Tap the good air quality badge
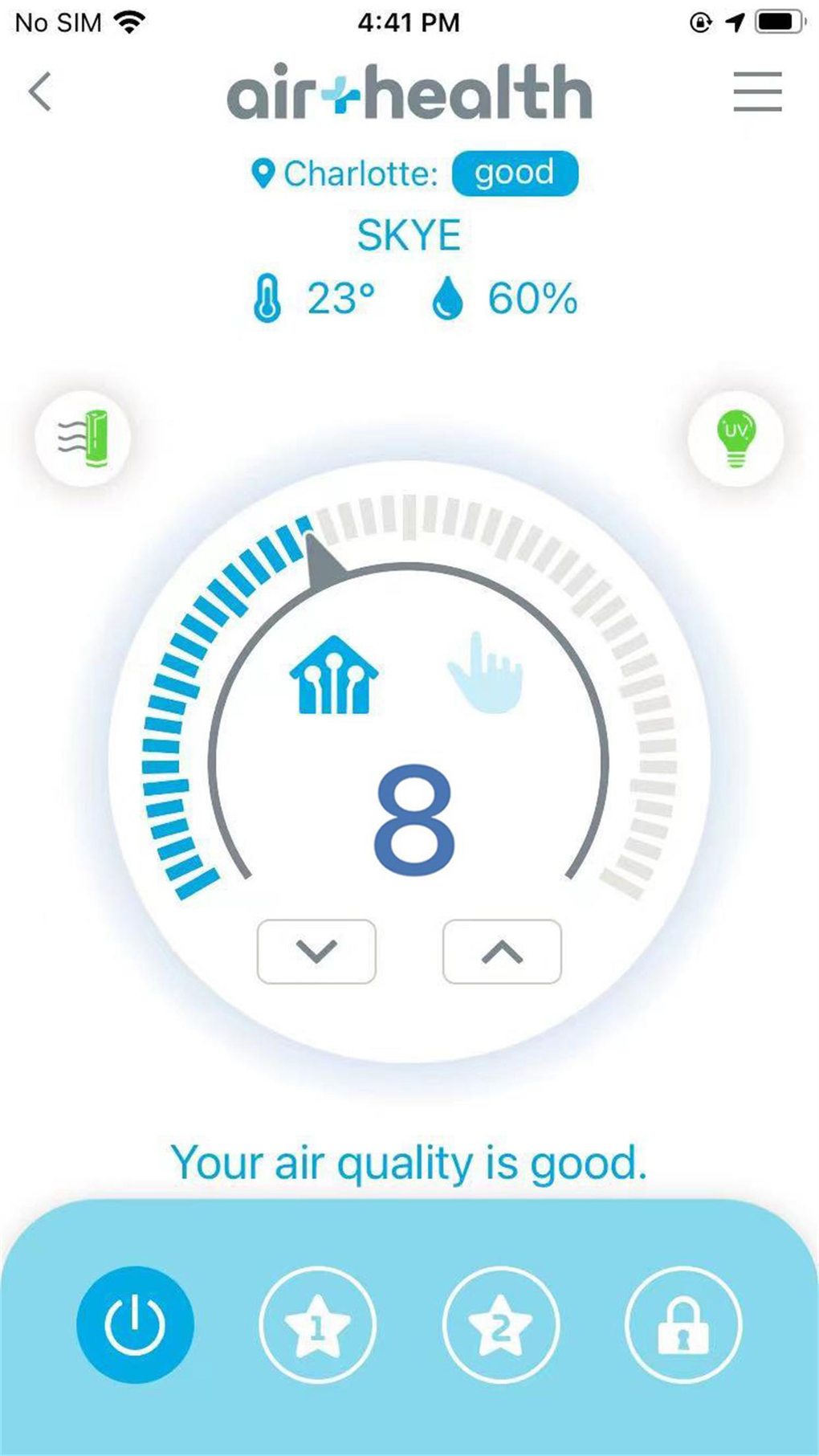The image size is (819, 1456). tap(514, 172)
